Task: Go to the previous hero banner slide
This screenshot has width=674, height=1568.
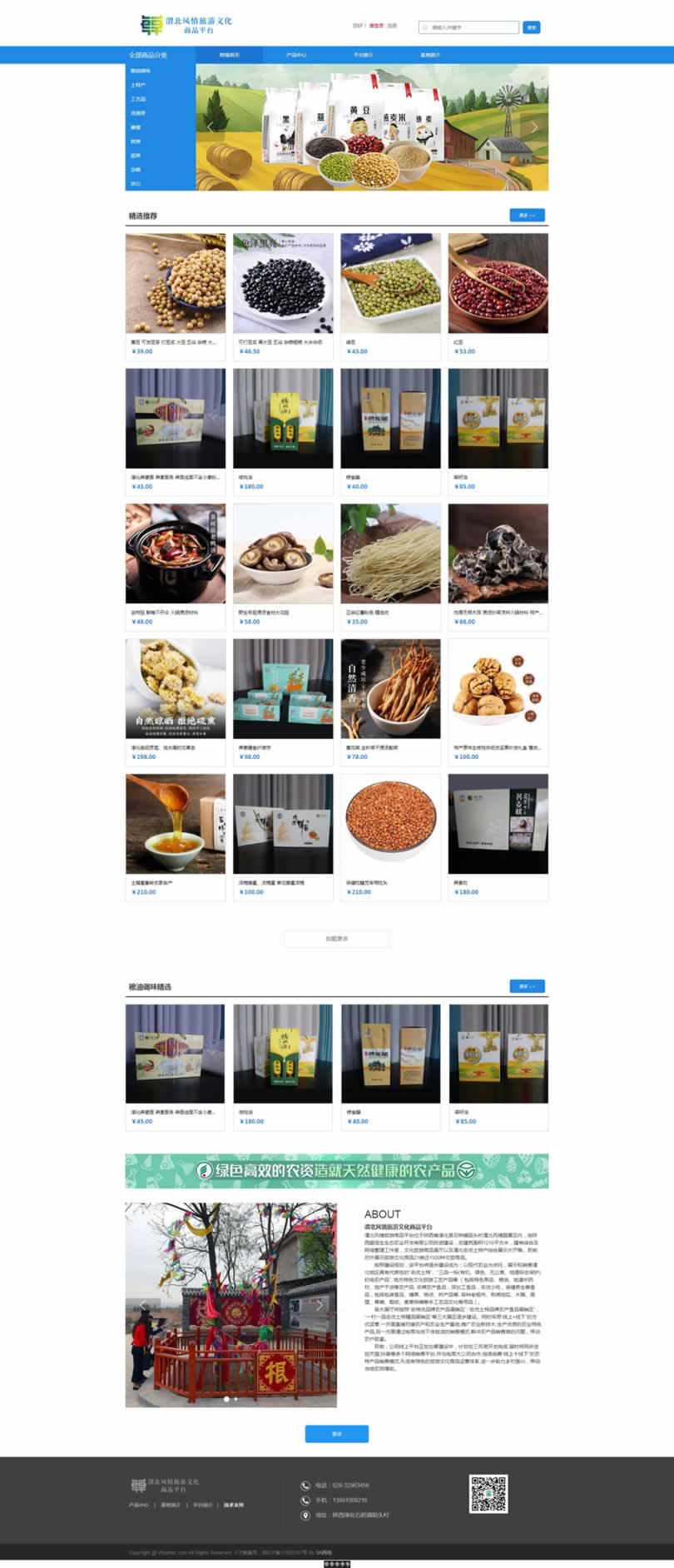Action: [x=211, y=127]
